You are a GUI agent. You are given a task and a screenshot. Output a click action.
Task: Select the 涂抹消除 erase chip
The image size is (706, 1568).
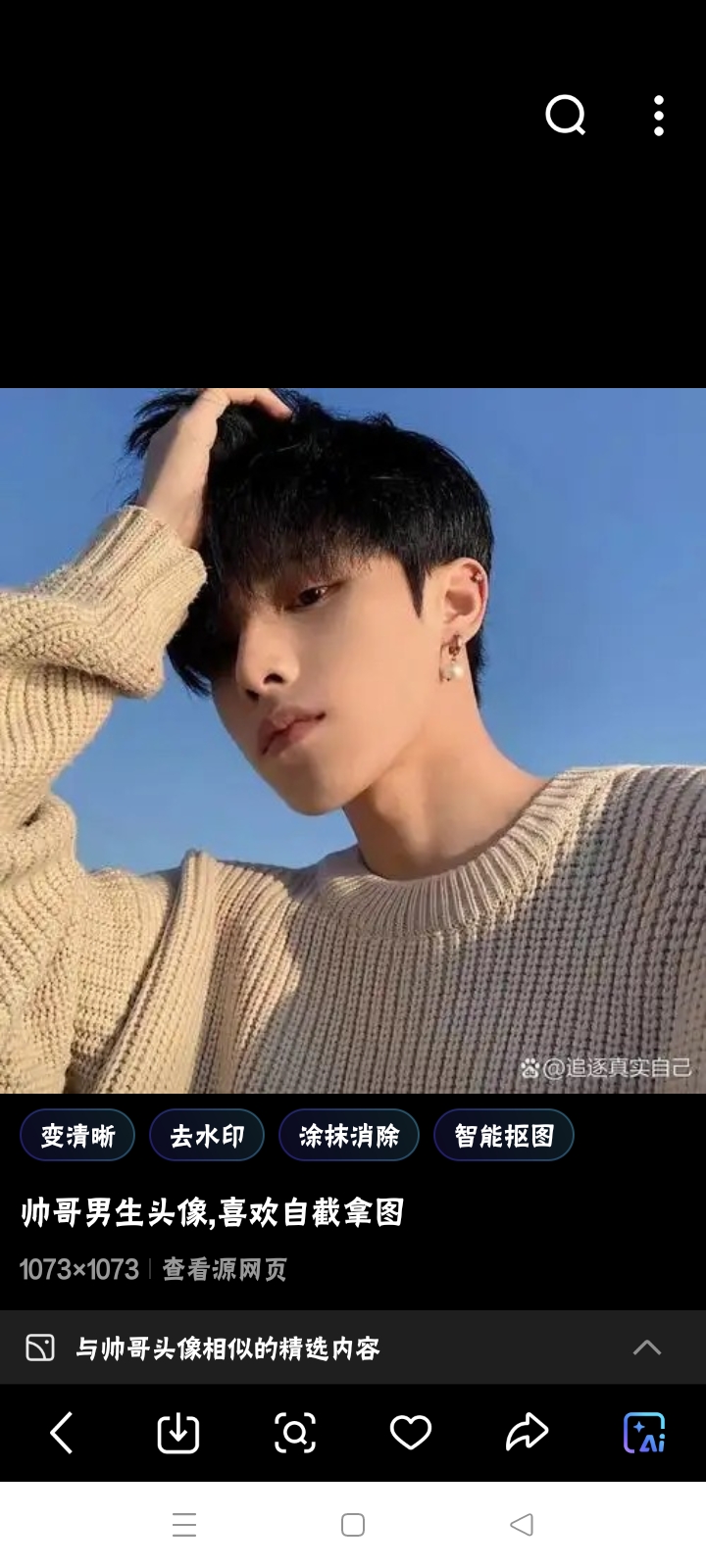(349, 1136)
